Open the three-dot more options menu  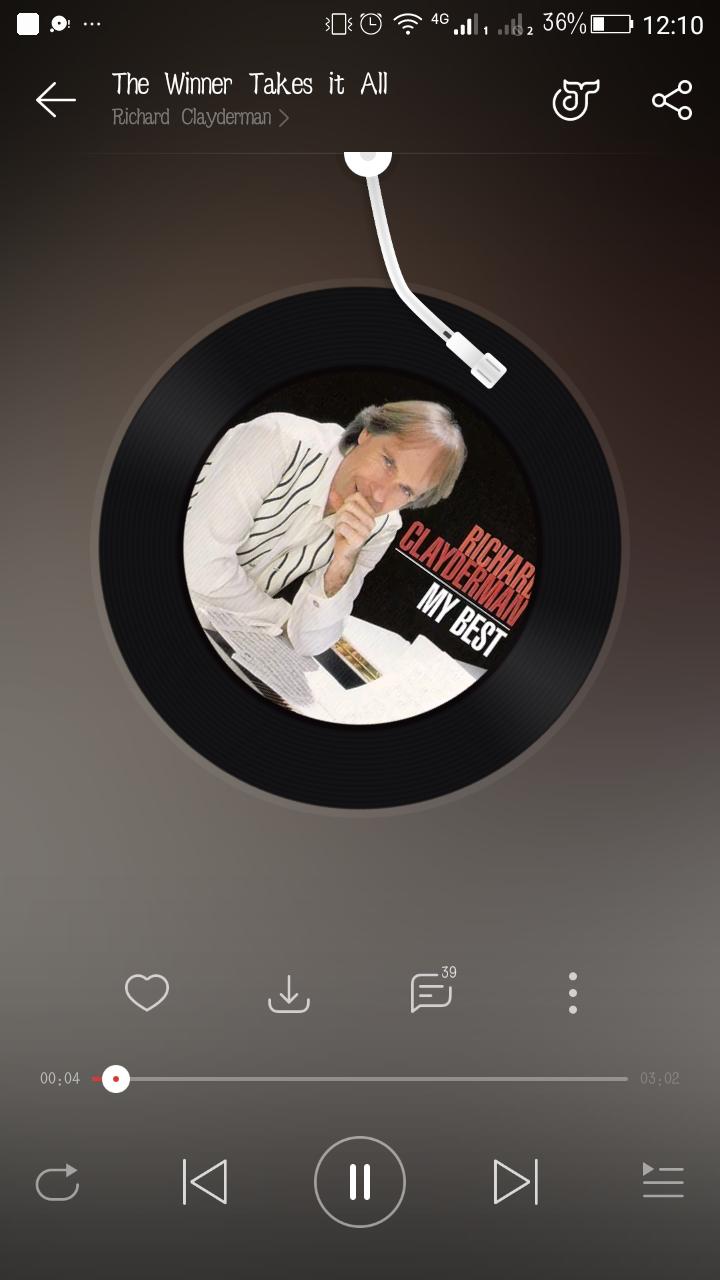[573, 993]
